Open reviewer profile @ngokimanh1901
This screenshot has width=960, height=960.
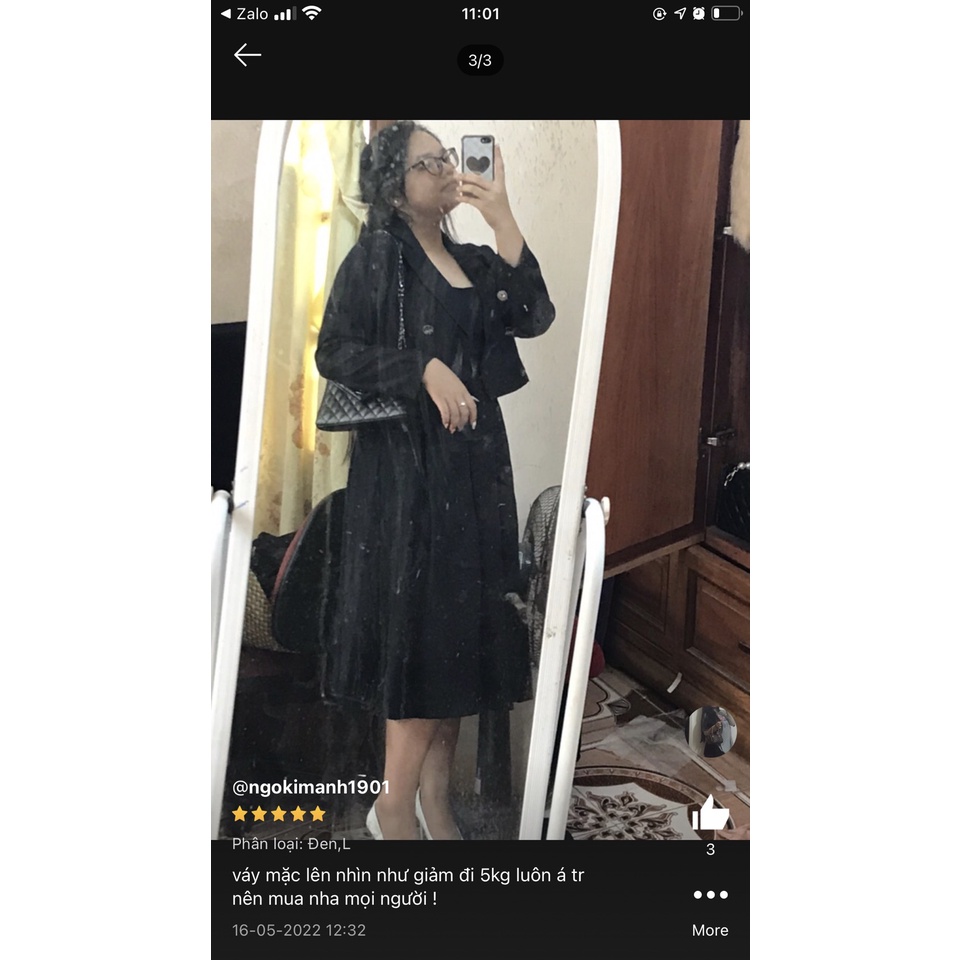311,787
